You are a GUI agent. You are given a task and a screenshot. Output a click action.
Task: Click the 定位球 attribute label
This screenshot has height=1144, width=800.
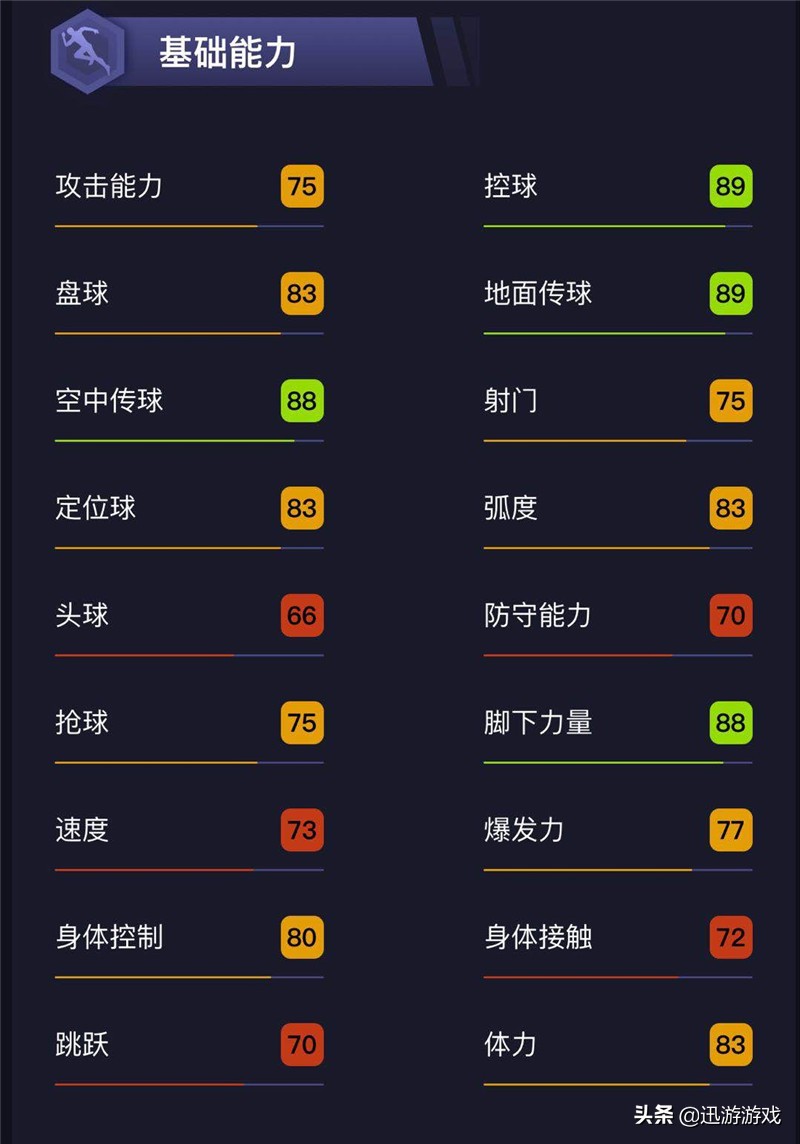(x=95, y=509)
